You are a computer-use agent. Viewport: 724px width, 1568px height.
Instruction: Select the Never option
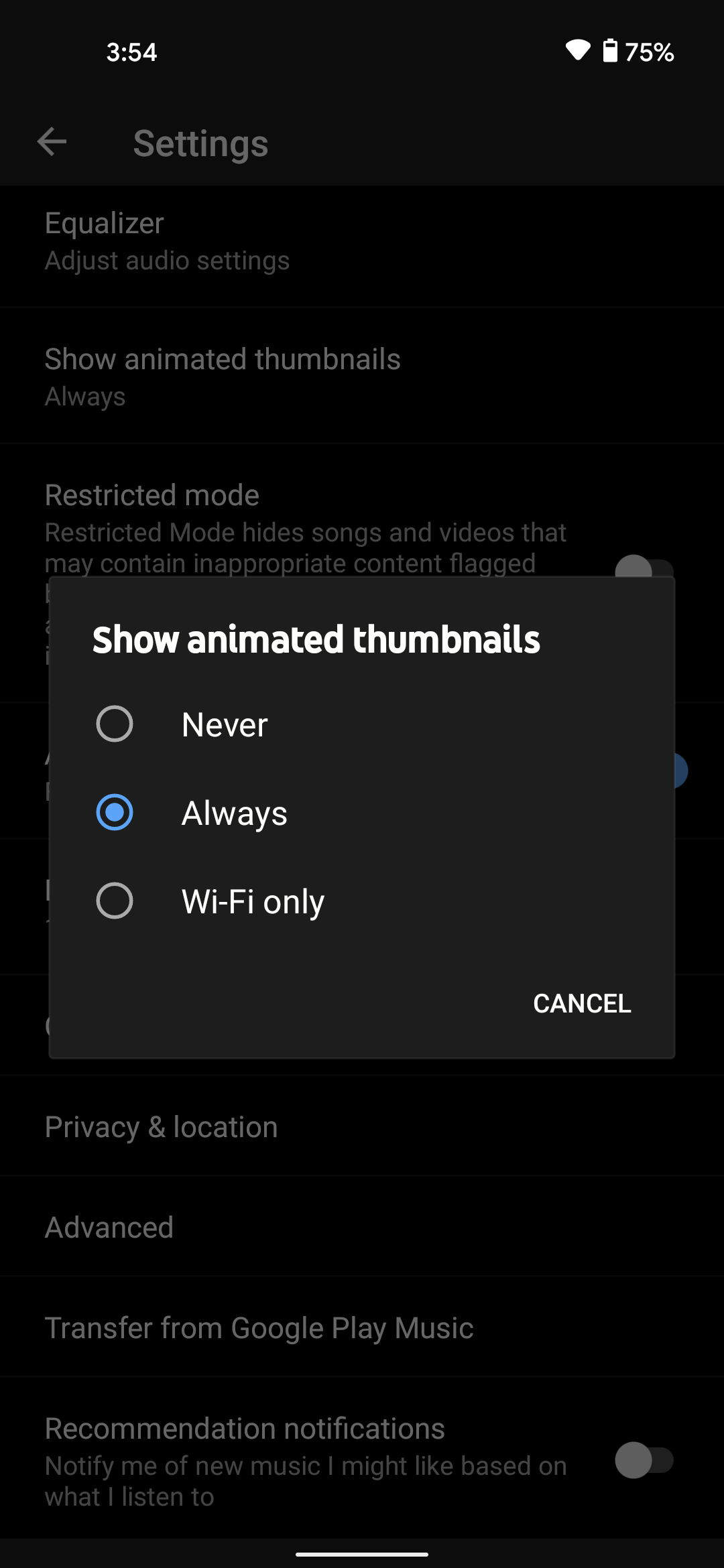click(x=361, y=724)
